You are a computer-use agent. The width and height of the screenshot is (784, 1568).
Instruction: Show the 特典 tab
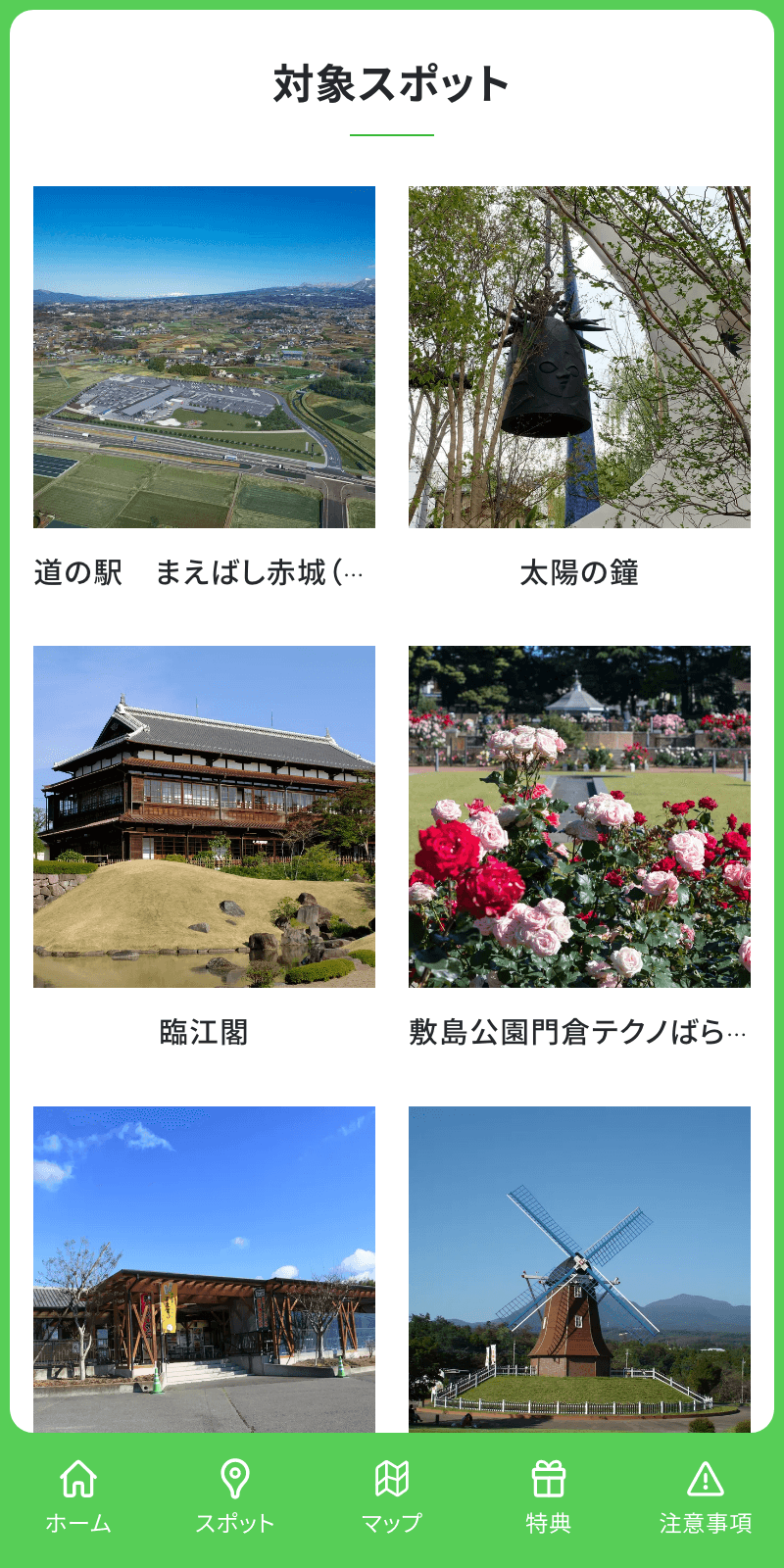(548, 1496)
